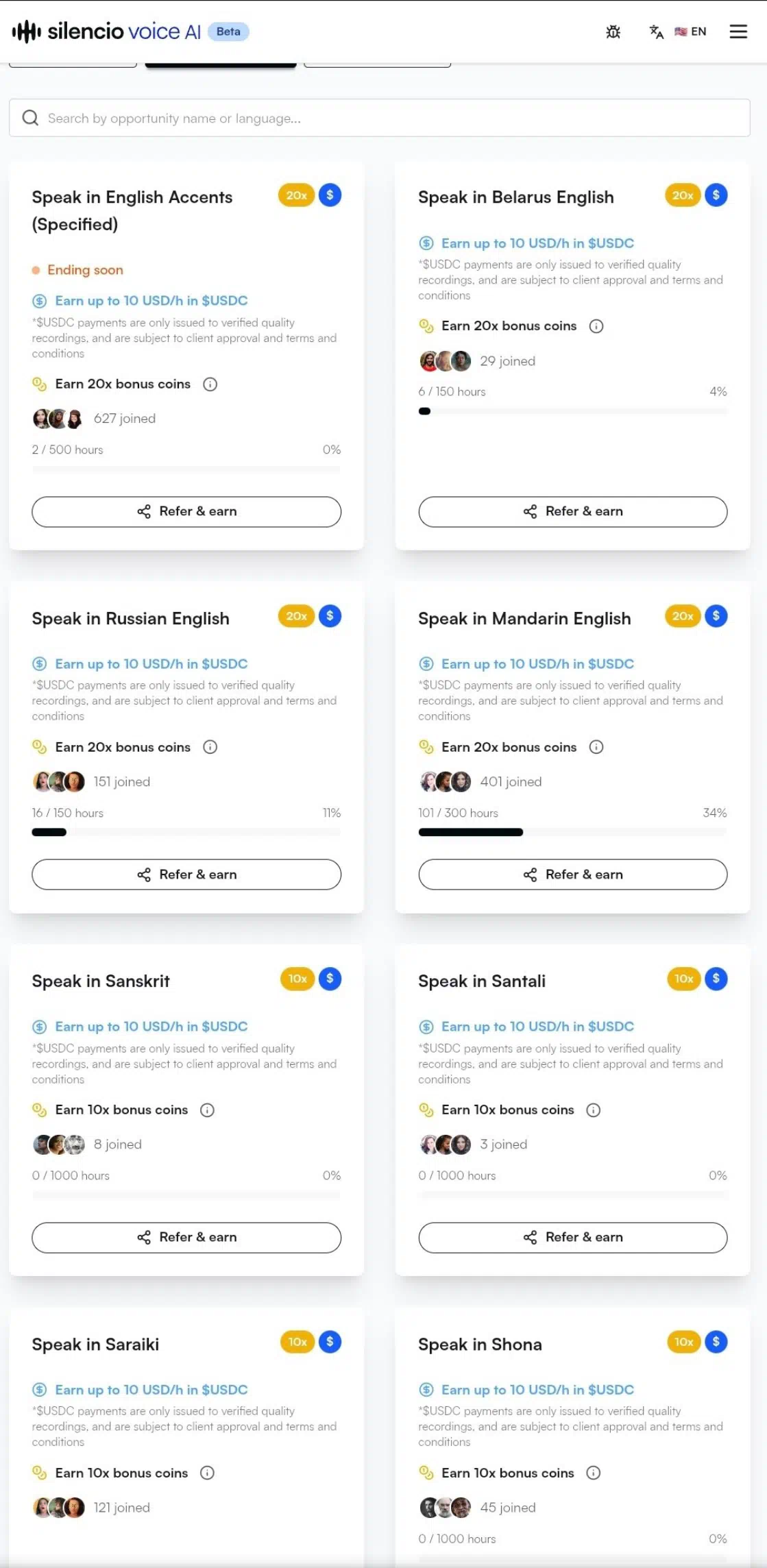Refer & earn for Sanskrit
Viewport: 767px width, 1568px height.
point(186,1237)
